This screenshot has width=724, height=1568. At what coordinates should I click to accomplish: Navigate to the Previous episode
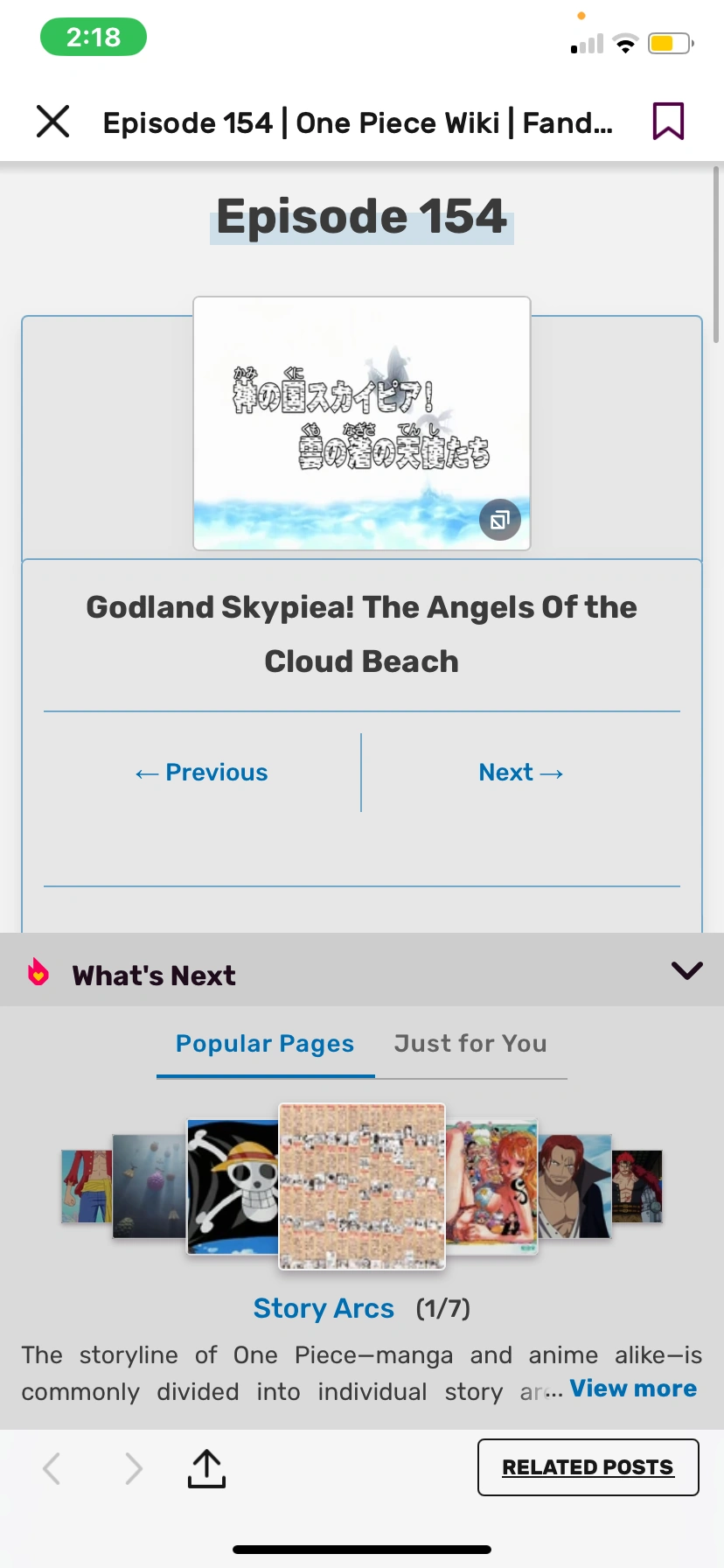pyautogui.click(x=201, y=772)
